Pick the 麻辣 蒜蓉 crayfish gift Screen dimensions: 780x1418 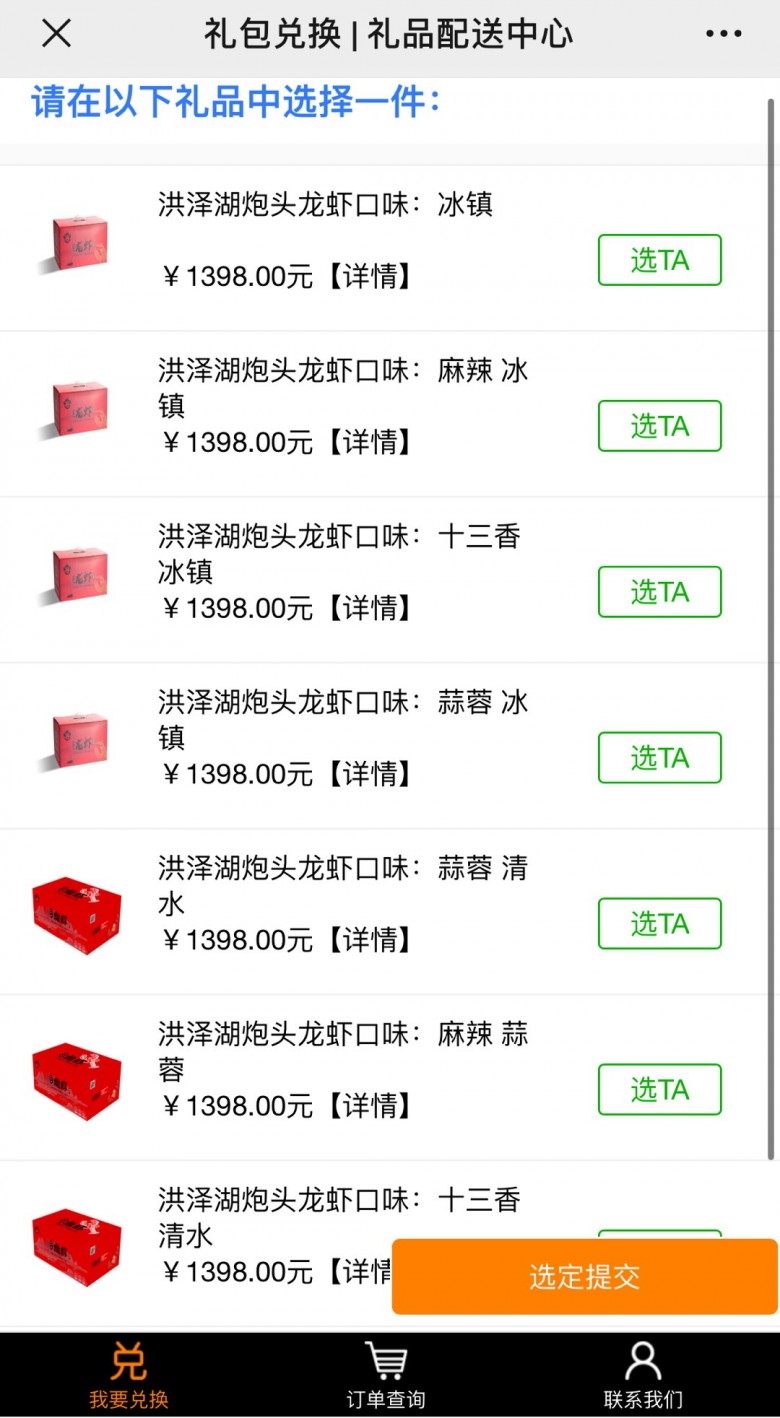click(659, 1090)
